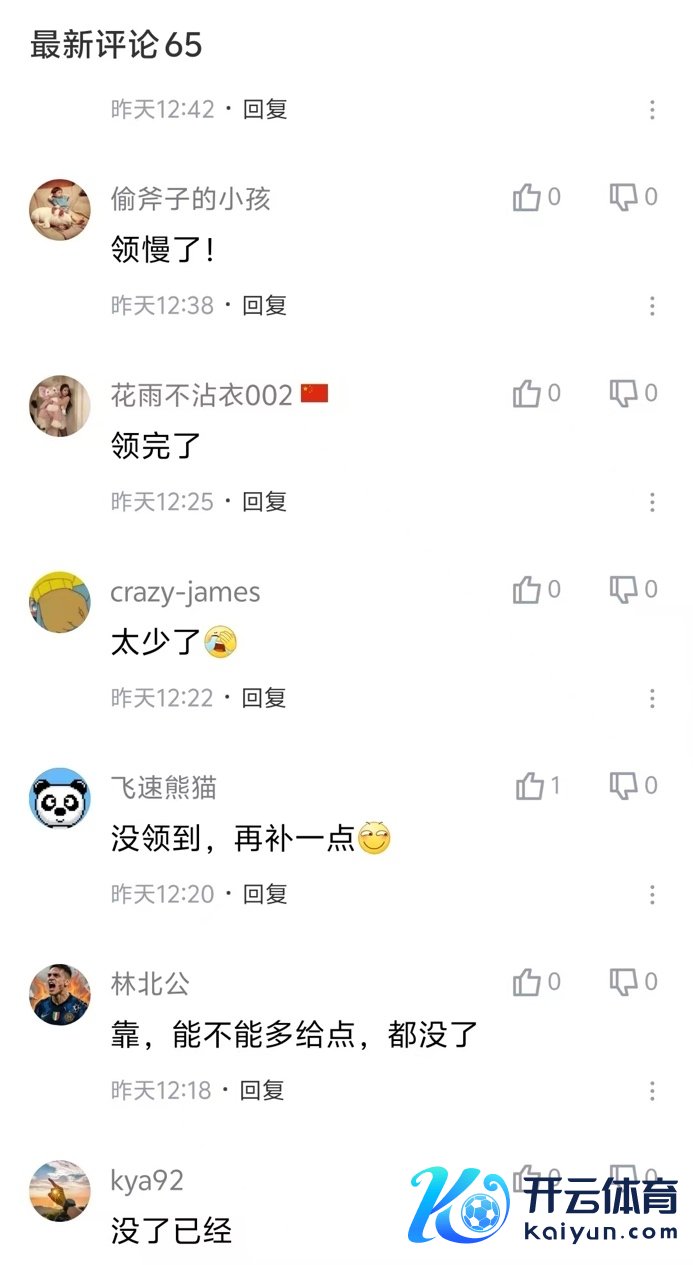Reply to 飞速熊猫's comment
Viewport: 693px width, 1265px height.
[x=265, y=893]
